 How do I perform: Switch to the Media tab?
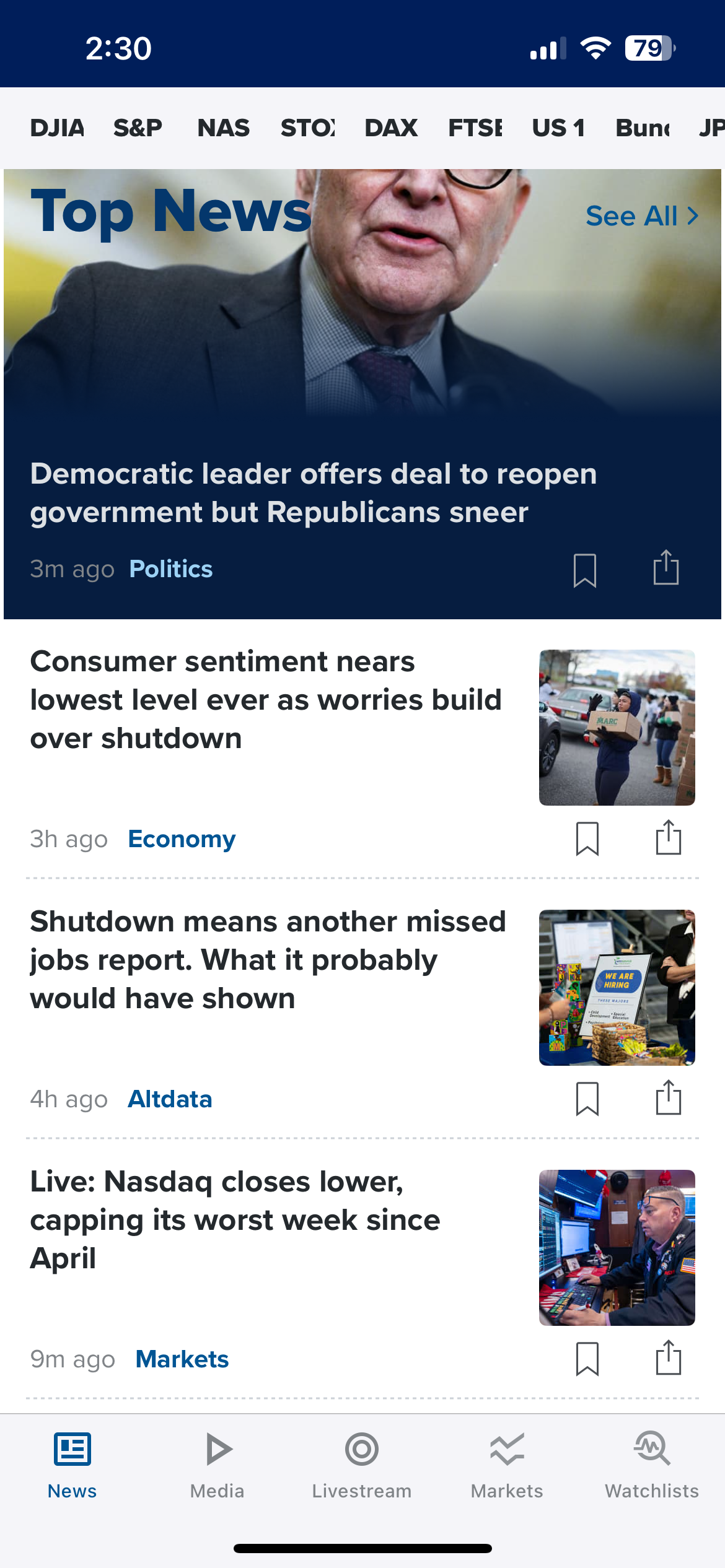tap(217, 1465)
